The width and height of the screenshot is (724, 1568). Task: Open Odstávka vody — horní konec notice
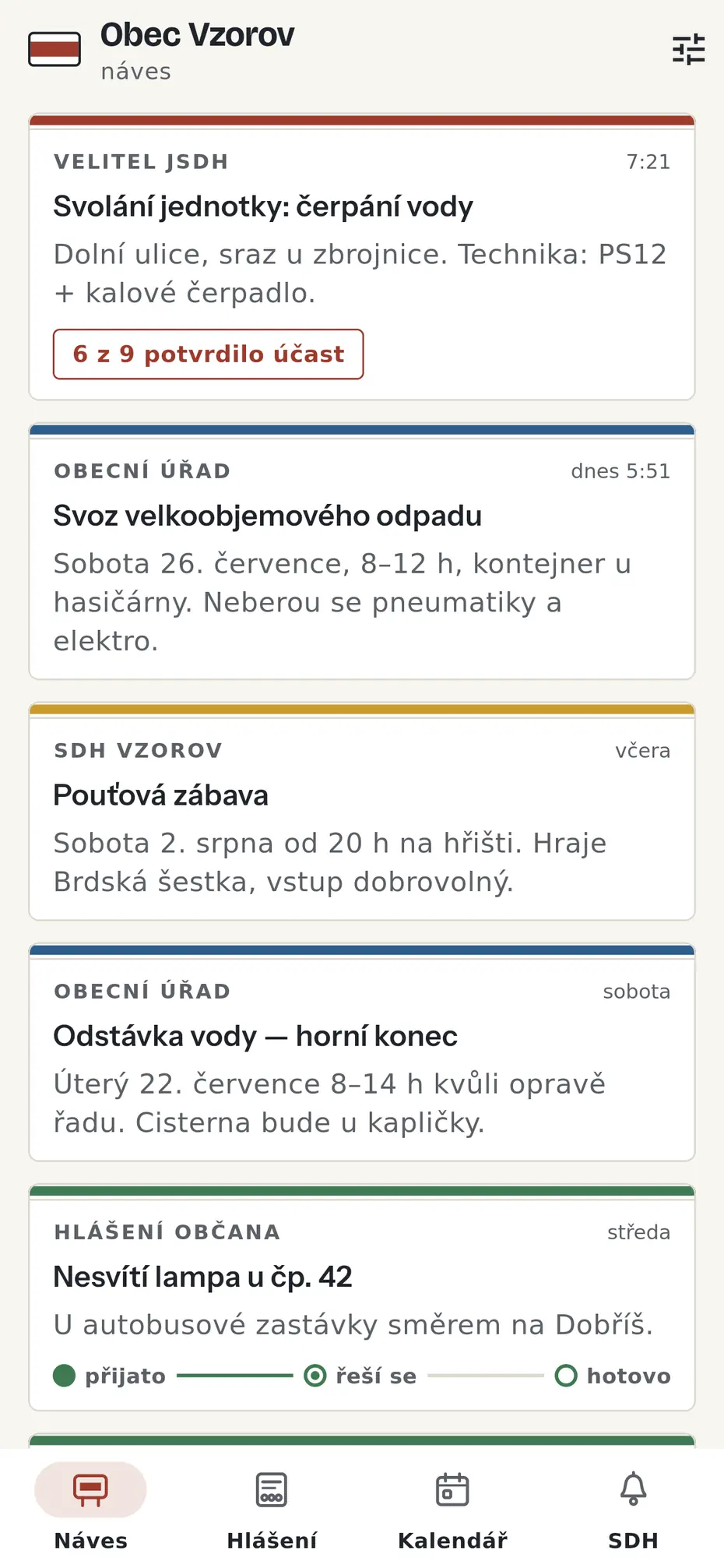[362, 1052]
